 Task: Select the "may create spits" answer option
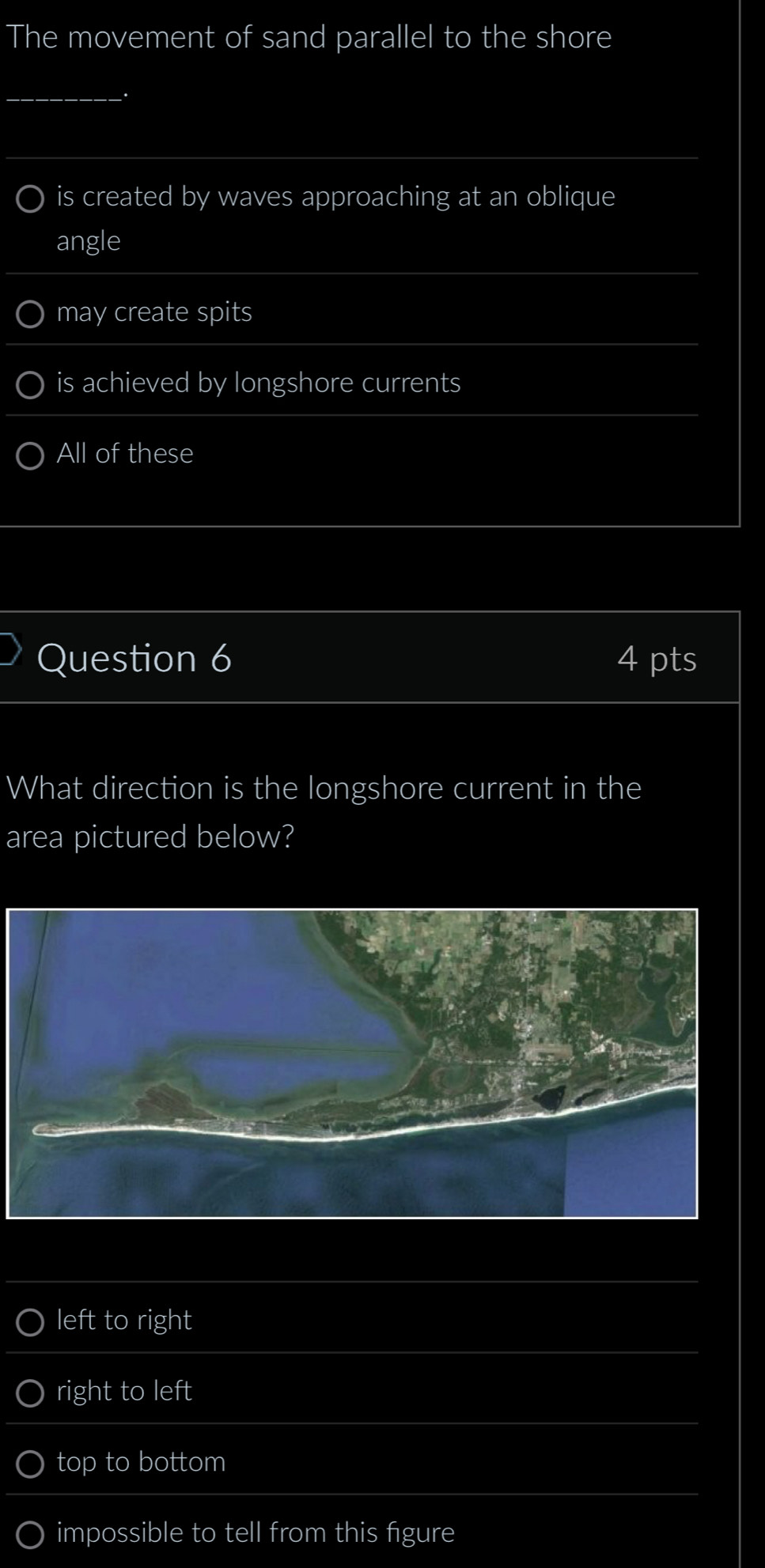coord(30,313)
